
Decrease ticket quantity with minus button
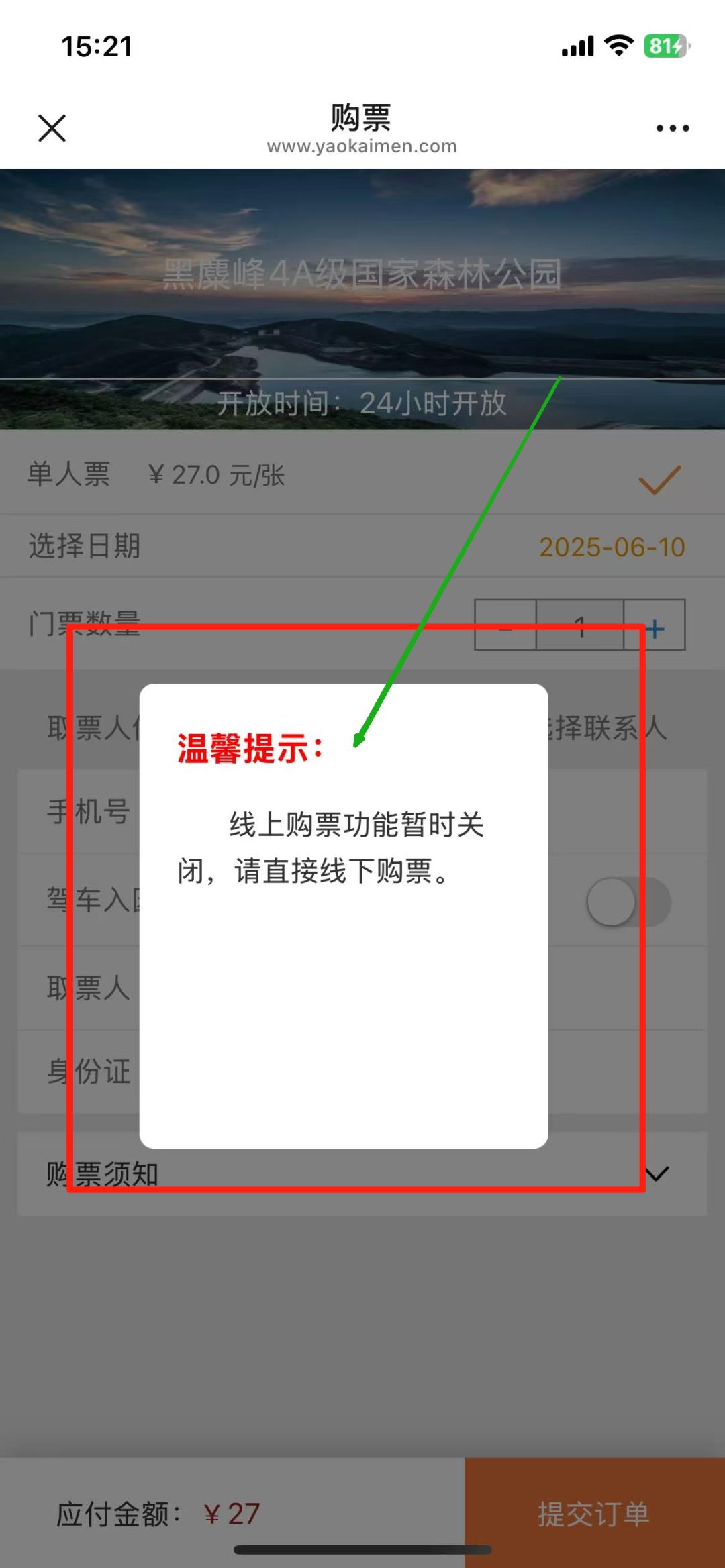coord(505,627)
